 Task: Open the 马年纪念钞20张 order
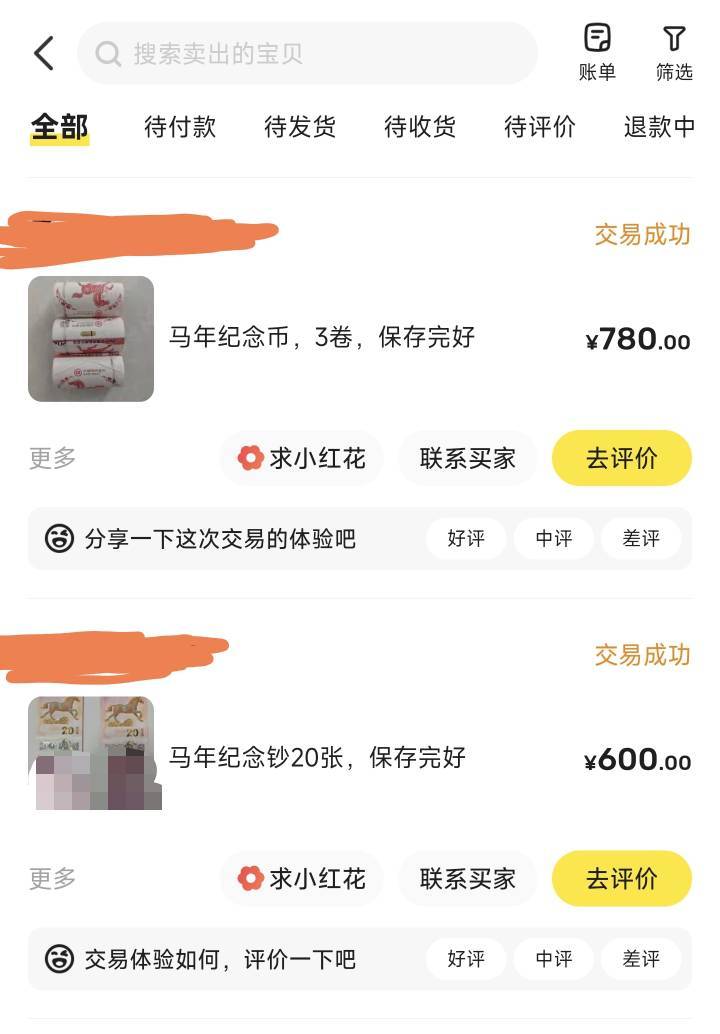tap(316, 758)
